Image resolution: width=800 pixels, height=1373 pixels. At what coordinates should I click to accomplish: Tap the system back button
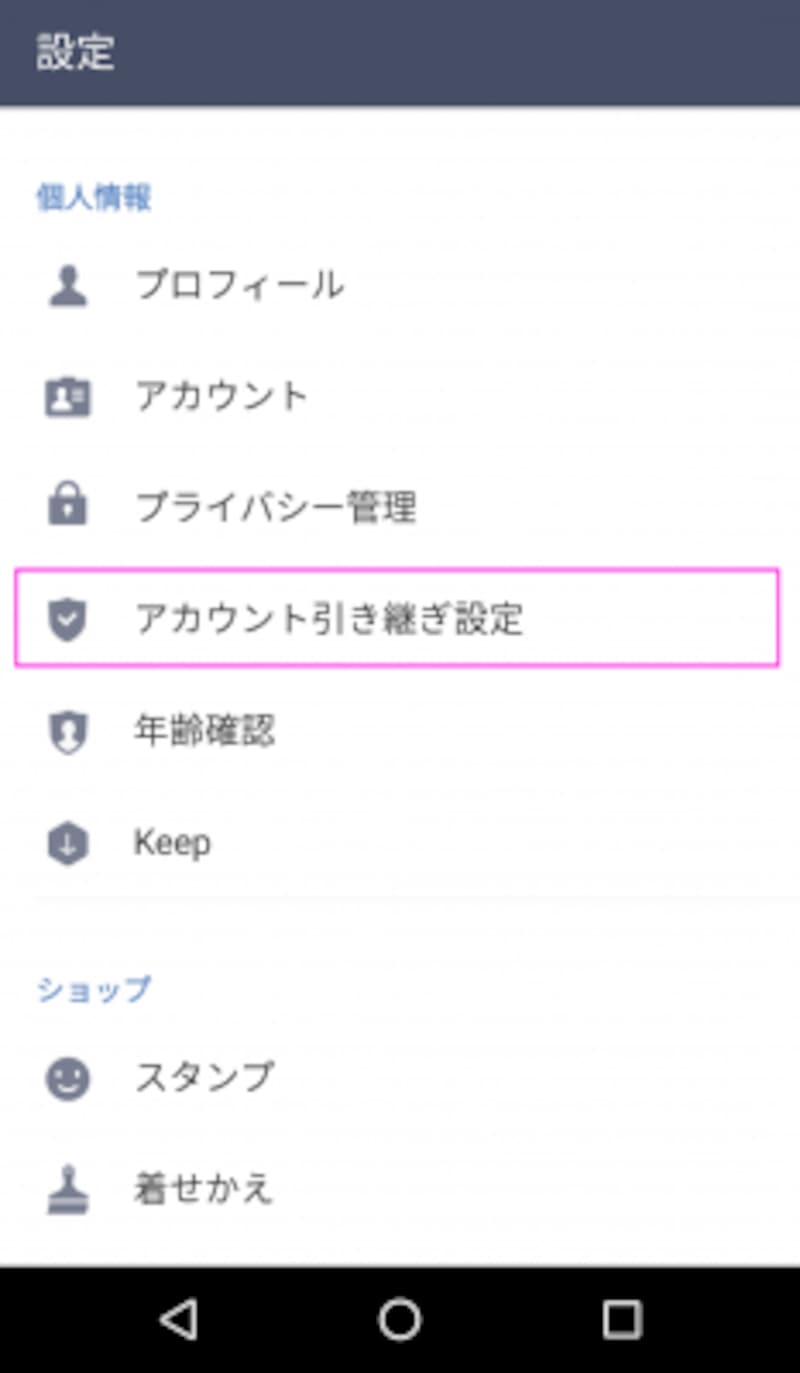coord(179,1320)
